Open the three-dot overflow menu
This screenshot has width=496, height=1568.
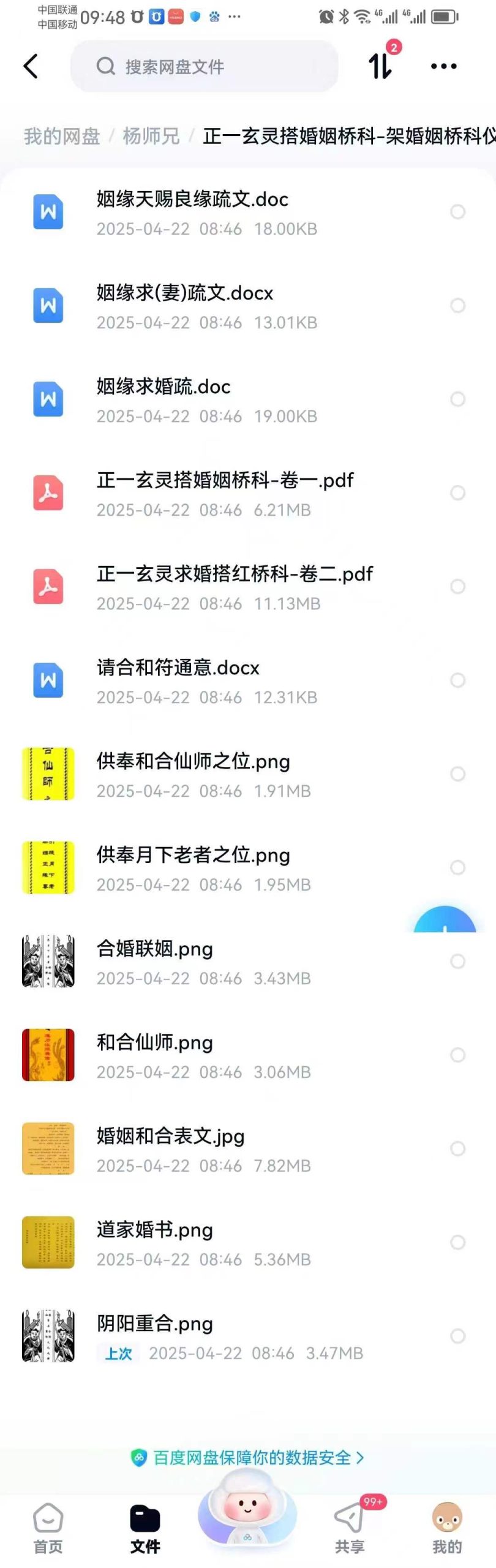(444, 66)
